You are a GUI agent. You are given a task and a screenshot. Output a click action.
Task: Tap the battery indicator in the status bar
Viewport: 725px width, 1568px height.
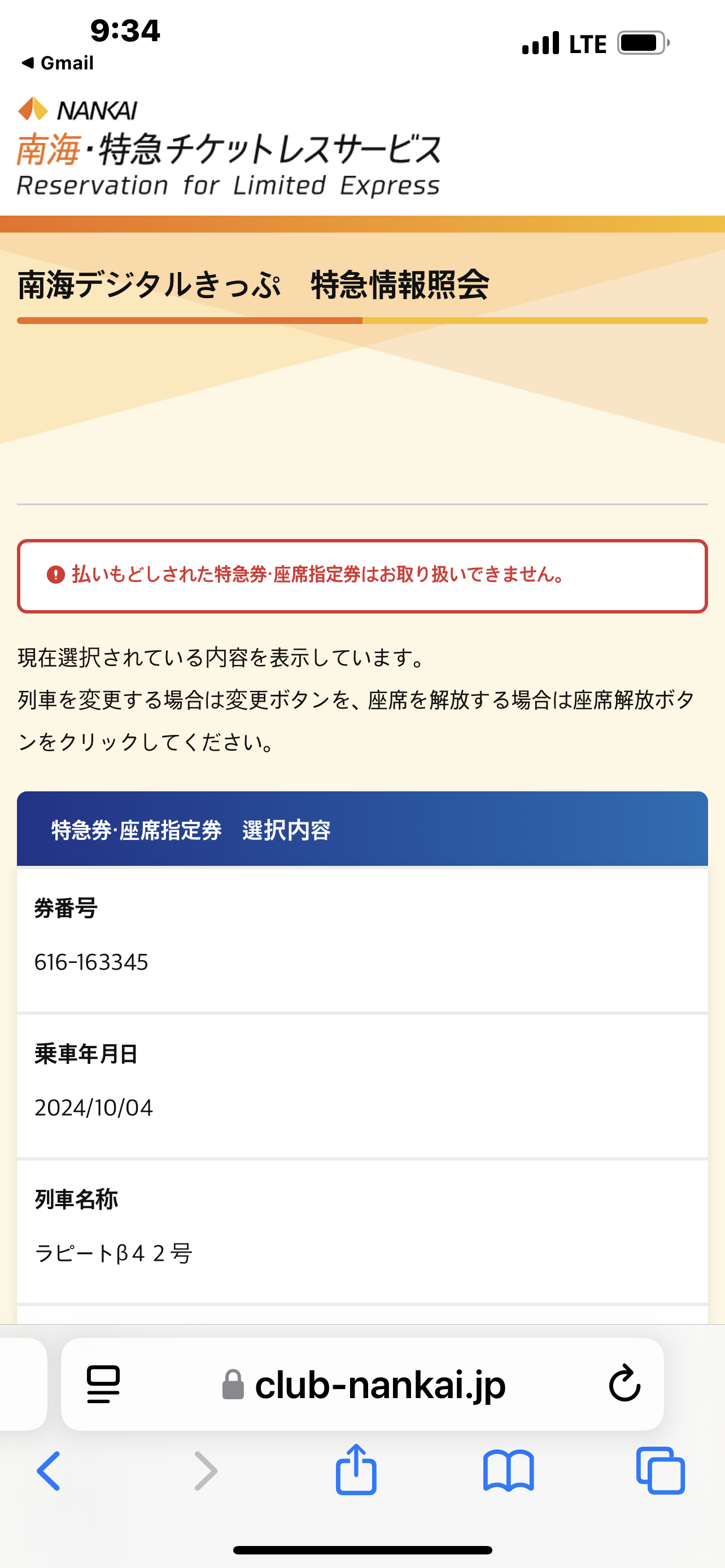point(642,41)
